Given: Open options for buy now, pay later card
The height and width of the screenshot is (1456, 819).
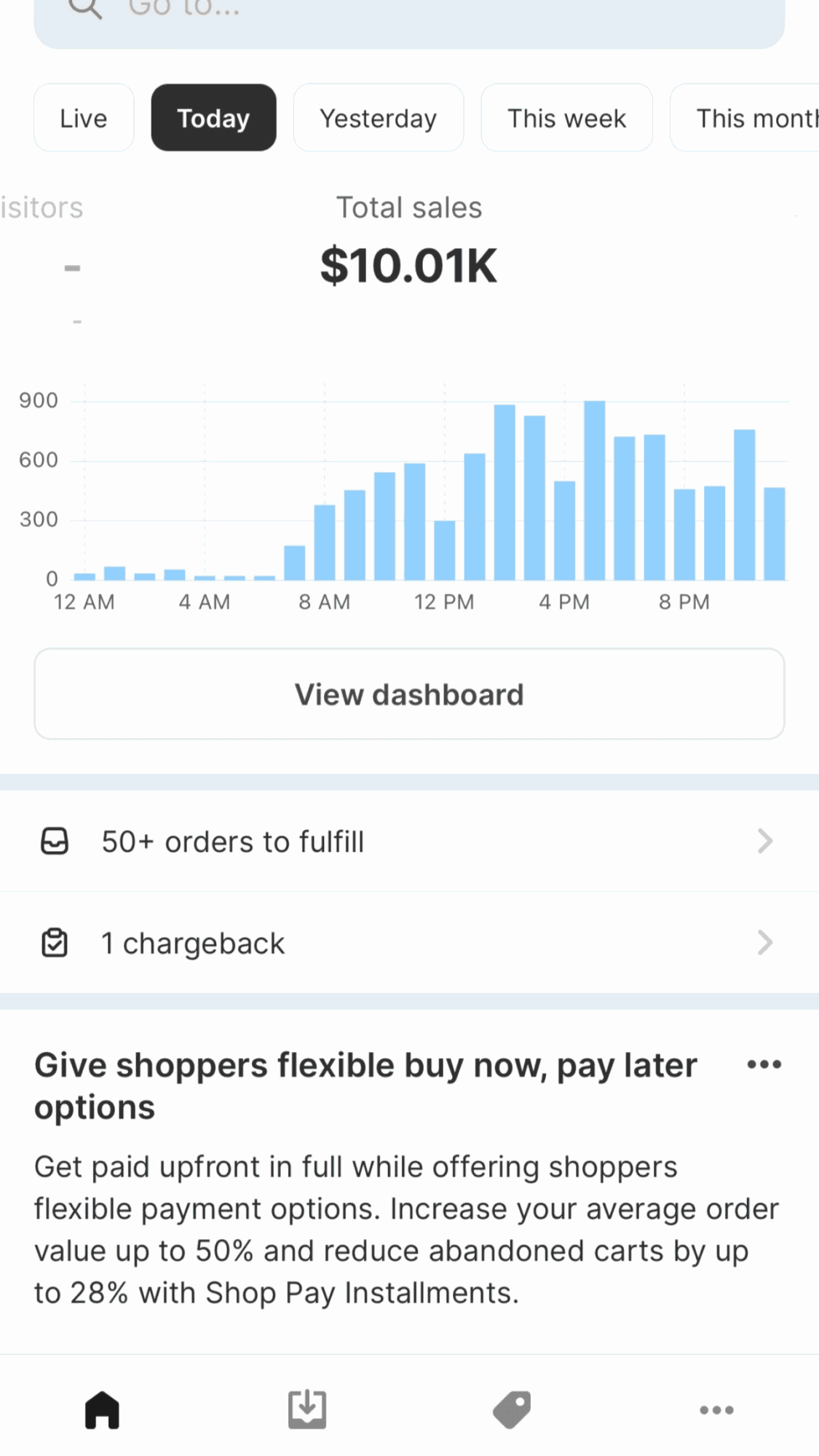Looking at the screenshot, I should pos(764,1064).
